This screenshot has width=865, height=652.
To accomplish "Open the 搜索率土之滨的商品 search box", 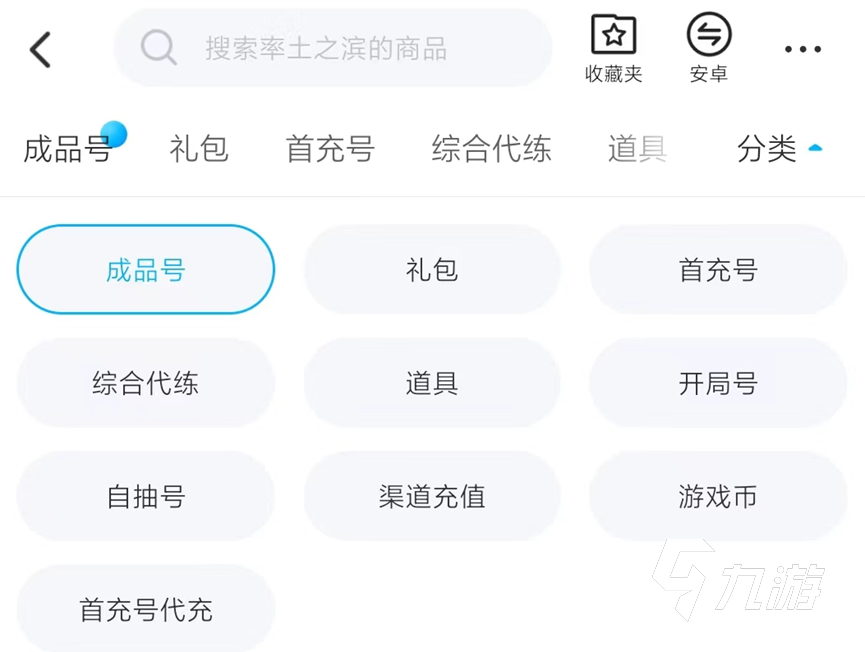I will (333, 48).
